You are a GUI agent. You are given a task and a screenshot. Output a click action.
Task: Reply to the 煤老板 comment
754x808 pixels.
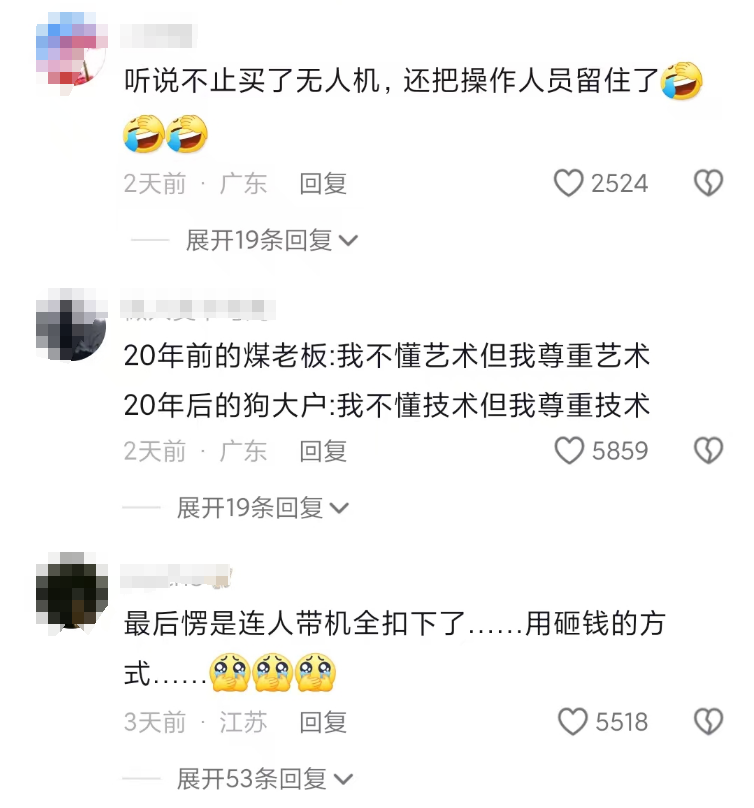pos(323,451)
